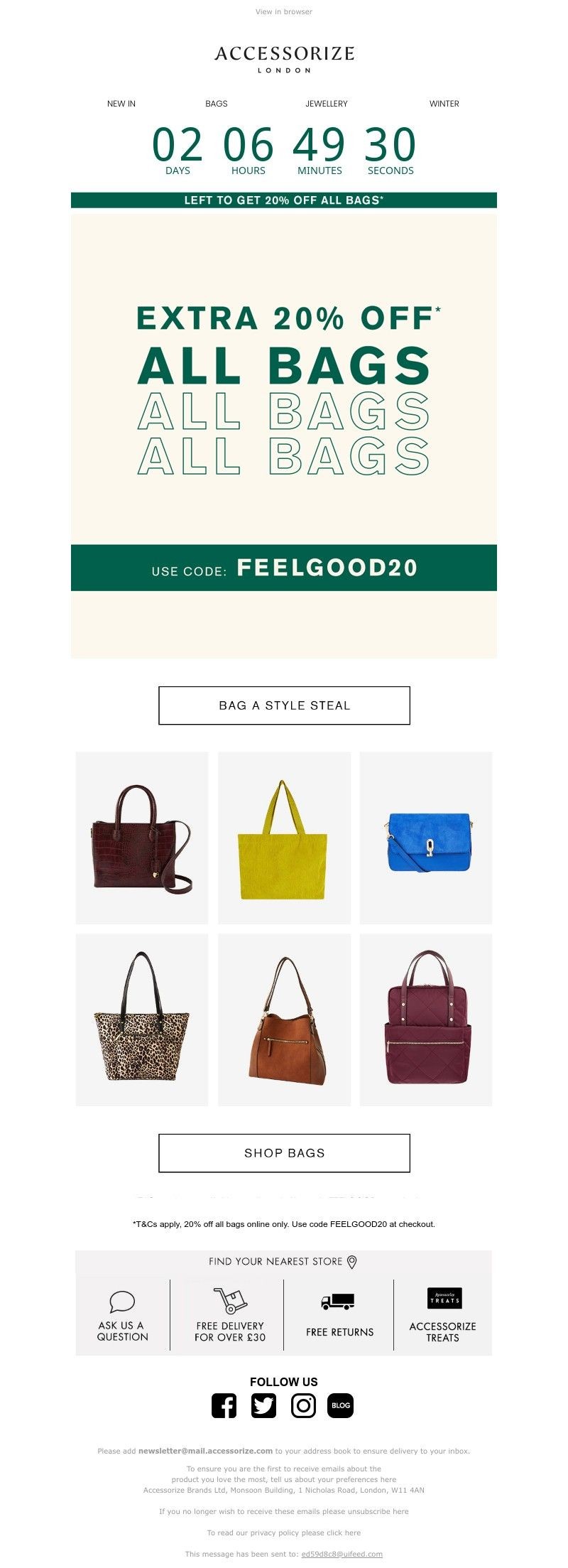Tap the SHOP BAGS button
Image resolution: width=568 pixels, height=1568 pixels.
click(284, 1153)
